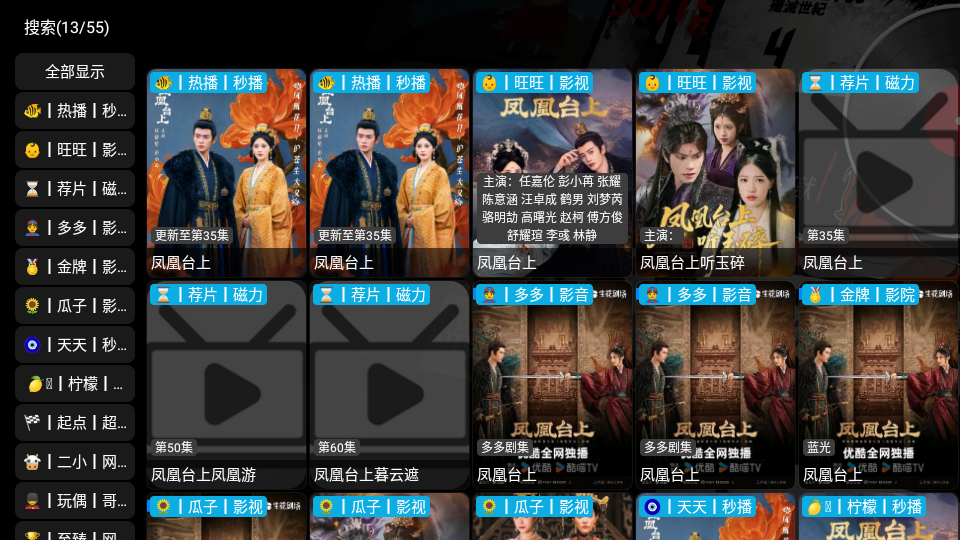The height and width of the screenshot is (540, 960).
Task: Filter results by 多多 source
Action: click(75, 228)
